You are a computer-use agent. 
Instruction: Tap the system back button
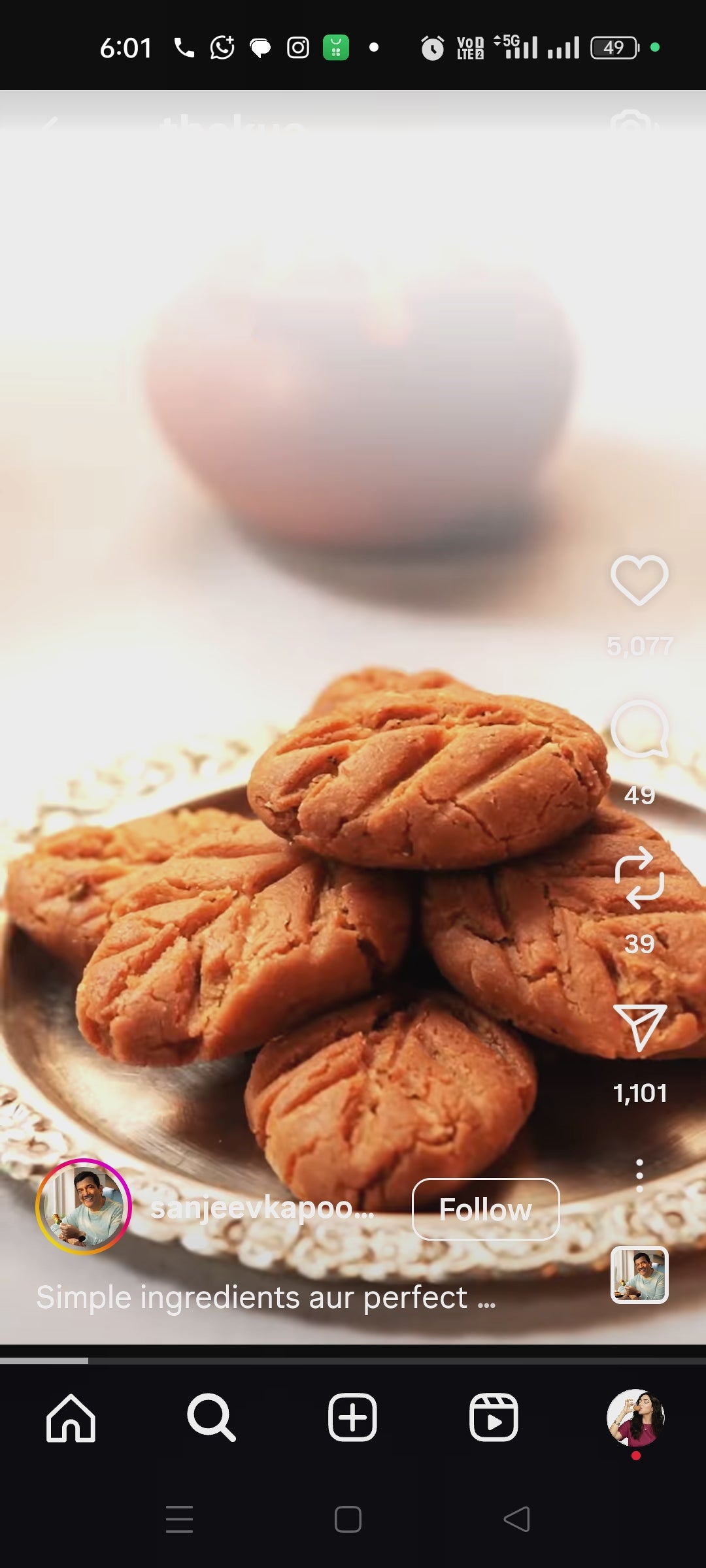pyautogui.click(x=516, y=1519)
